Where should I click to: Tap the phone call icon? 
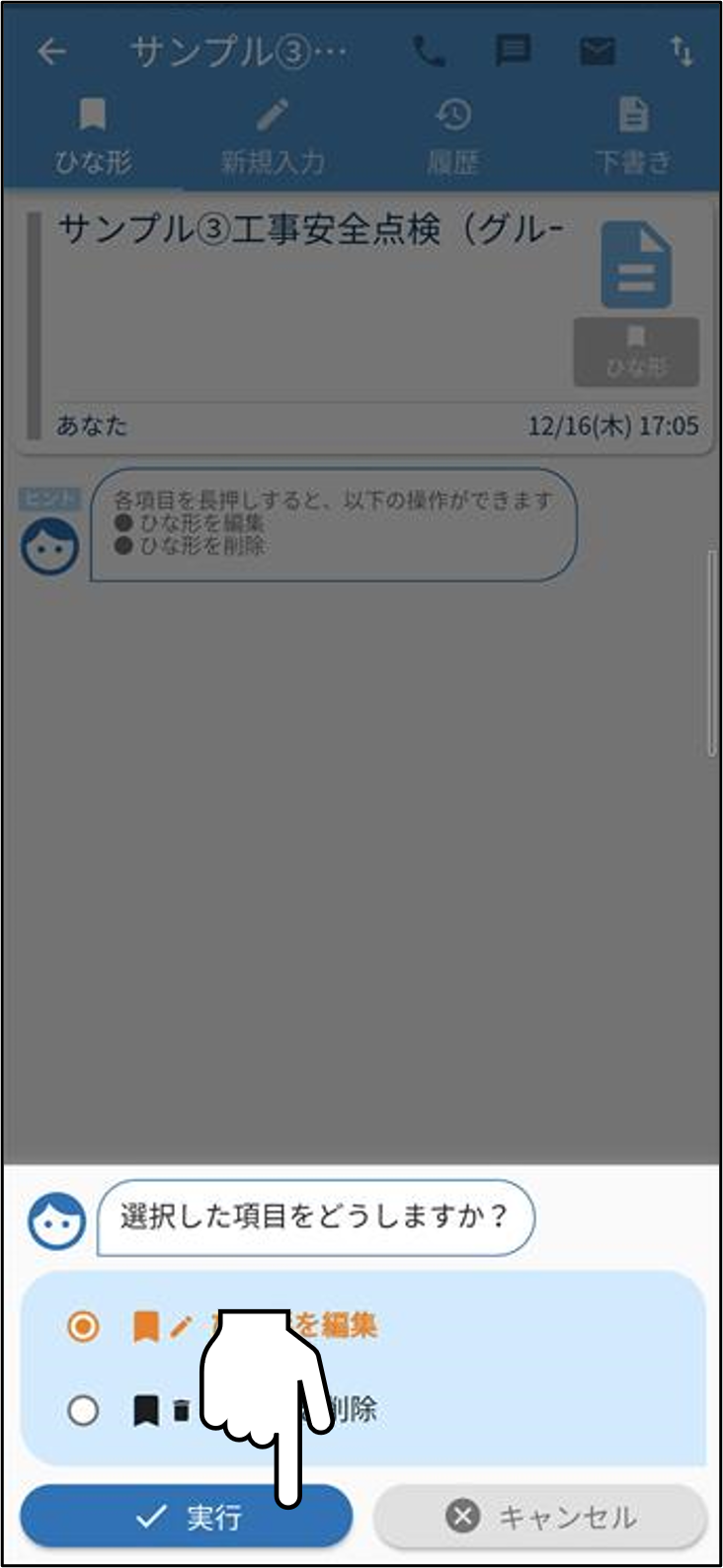429,51
